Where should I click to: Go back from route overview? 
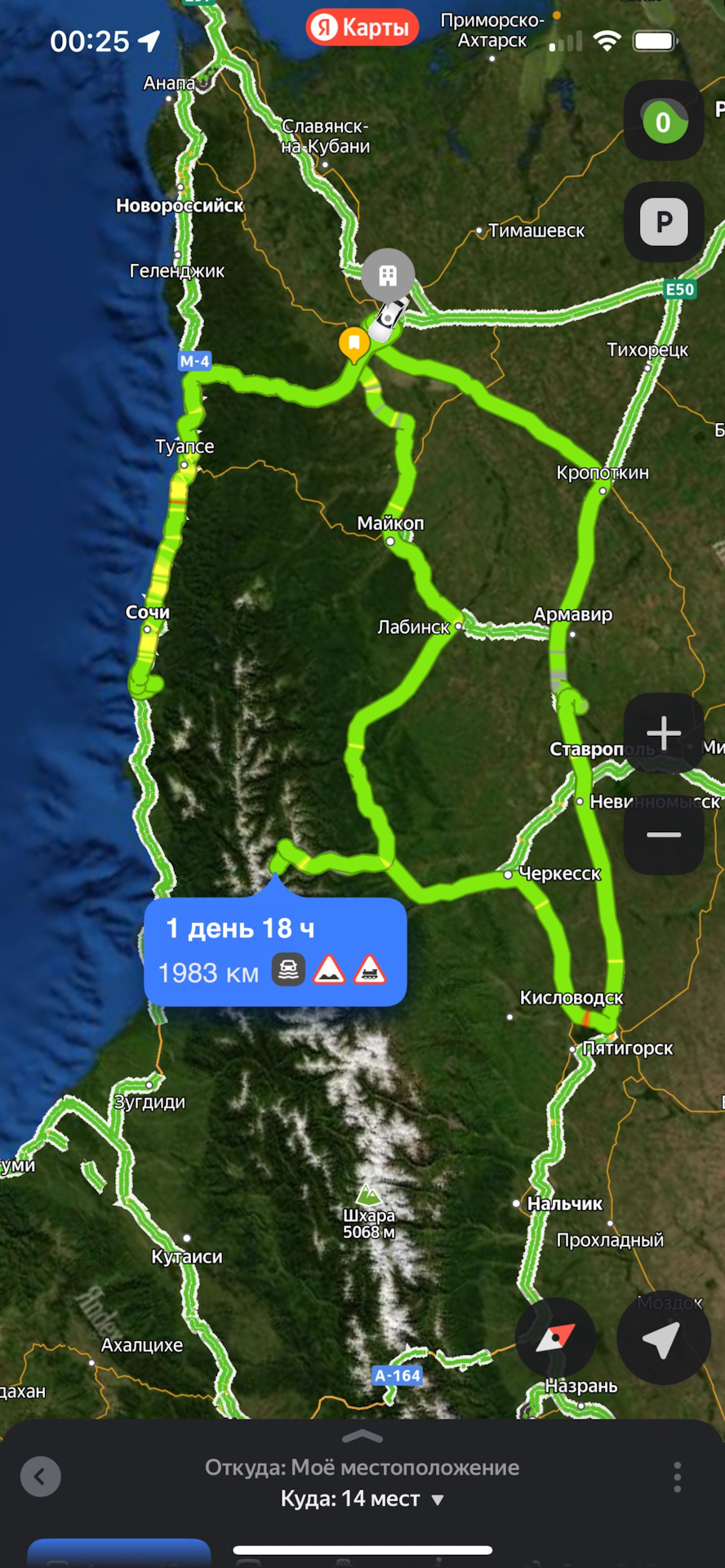[x=40, y=1477]
